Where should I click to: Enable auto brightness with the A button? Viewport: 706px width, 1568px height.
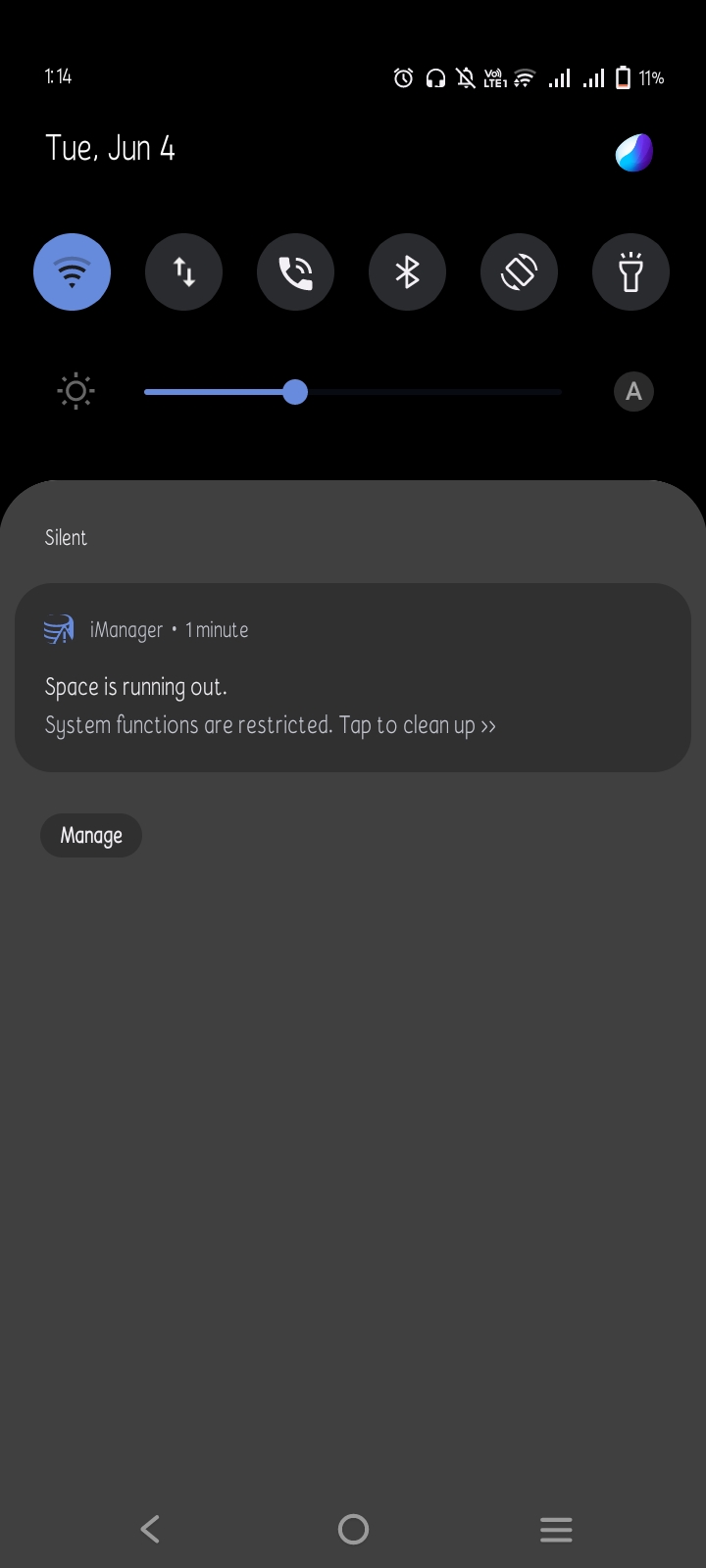[x=633, y=392]
